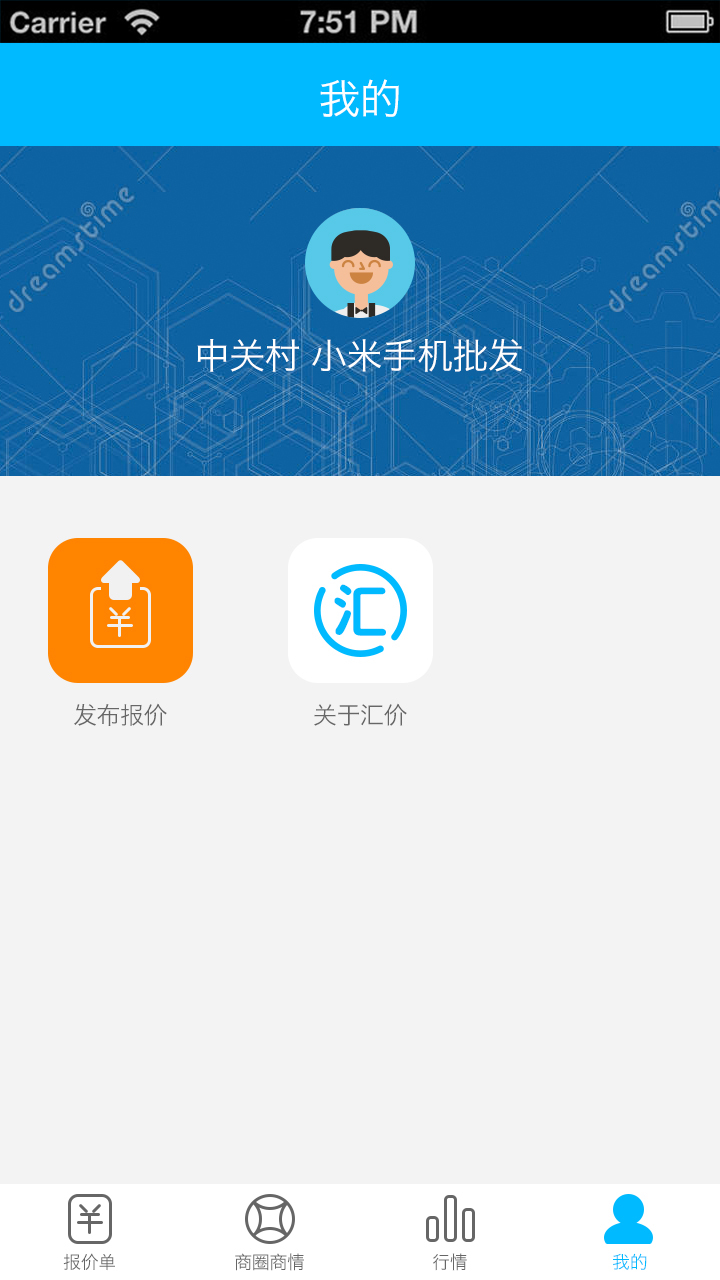The image size is (720, 1280).
Task: Tap the profile avatar picture
Action: pyautogui.click(x=360, y=263)
